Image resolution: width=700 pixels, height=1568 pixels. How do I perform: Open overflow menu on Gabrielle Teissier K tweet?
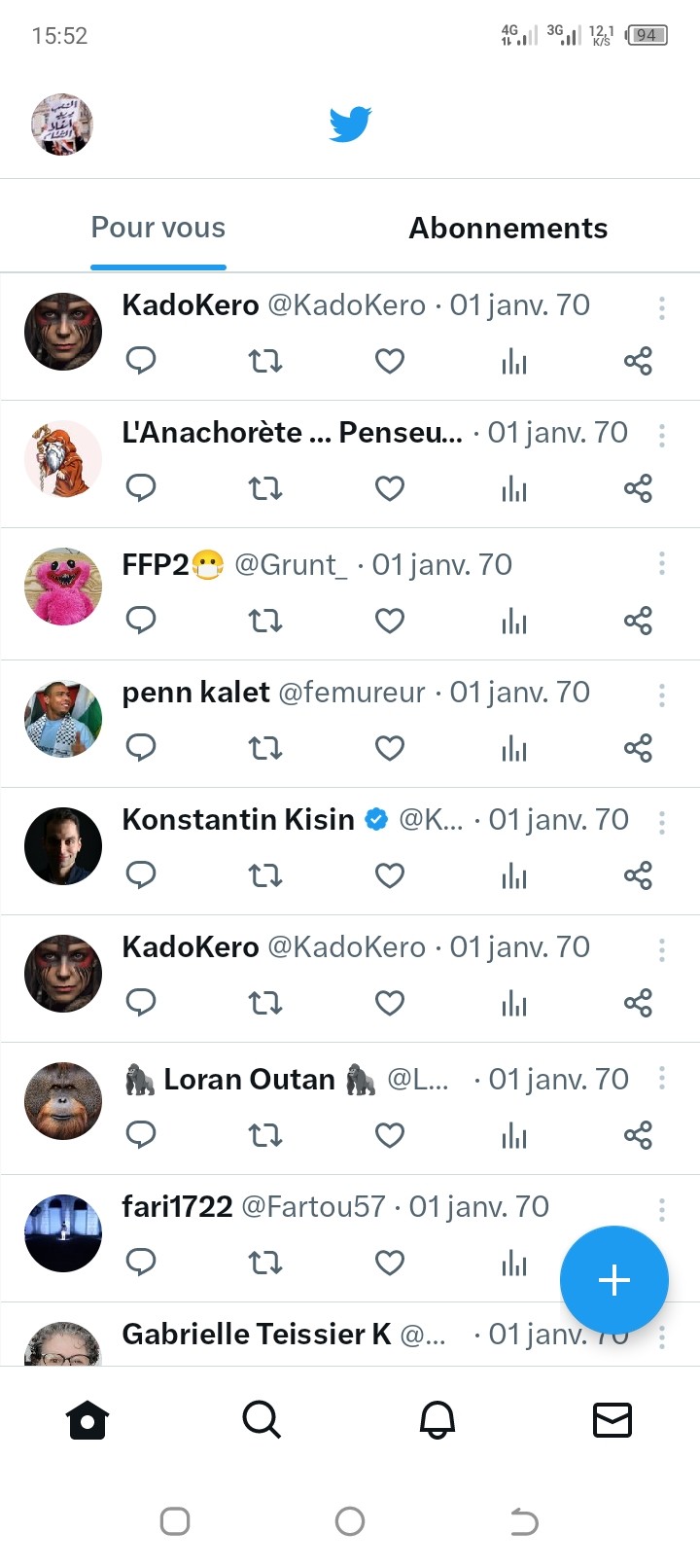point(662,1337)
